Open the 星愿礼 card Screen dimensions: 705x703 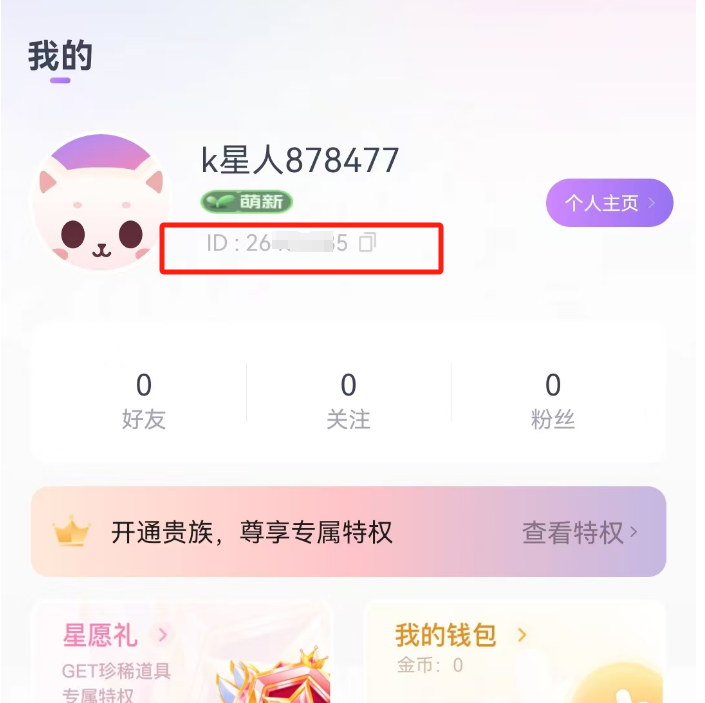click(x=181, y=652)
